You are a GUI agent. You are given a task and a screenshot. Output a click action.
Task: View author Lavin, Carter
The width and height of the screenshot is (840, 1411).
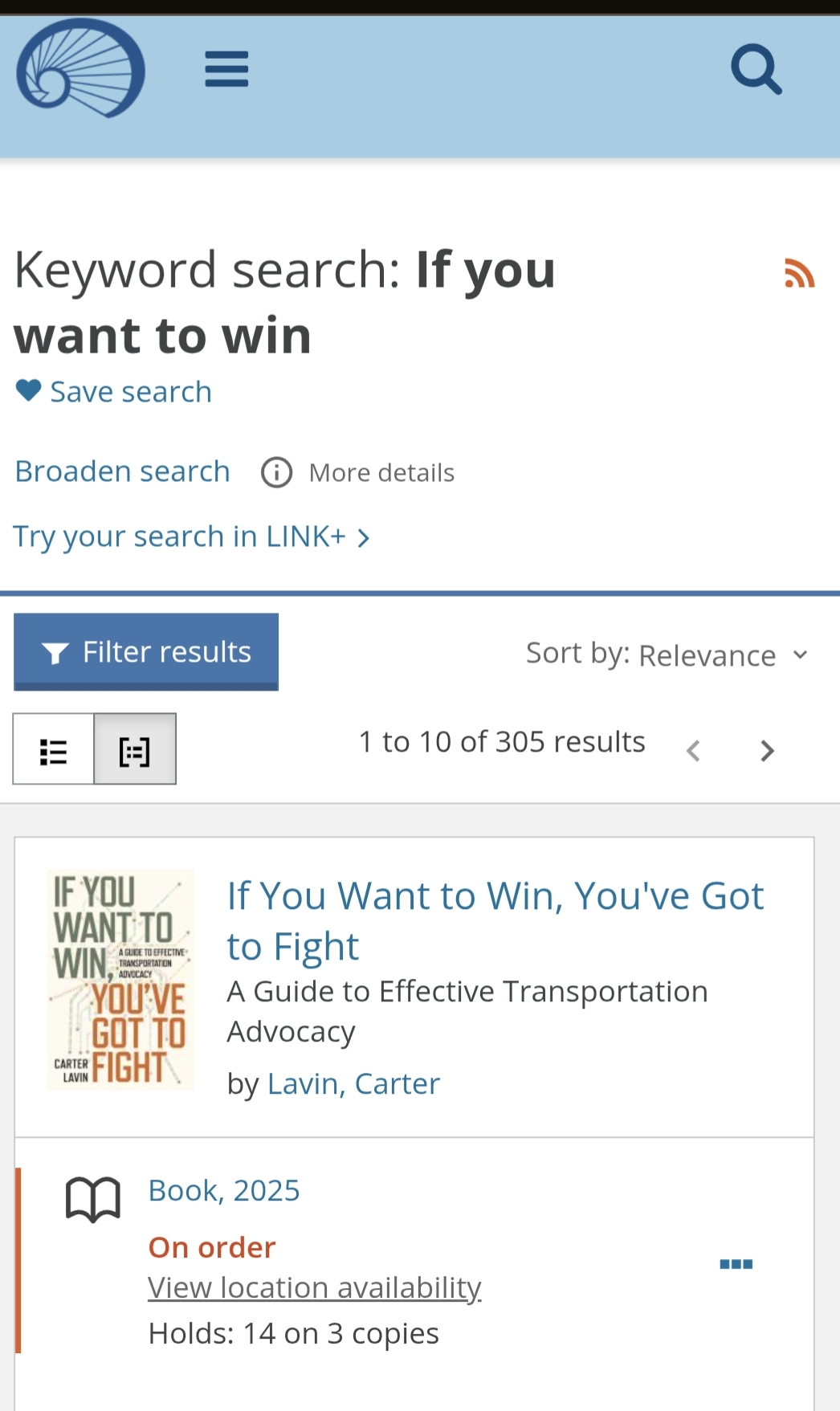(353, 1084)
